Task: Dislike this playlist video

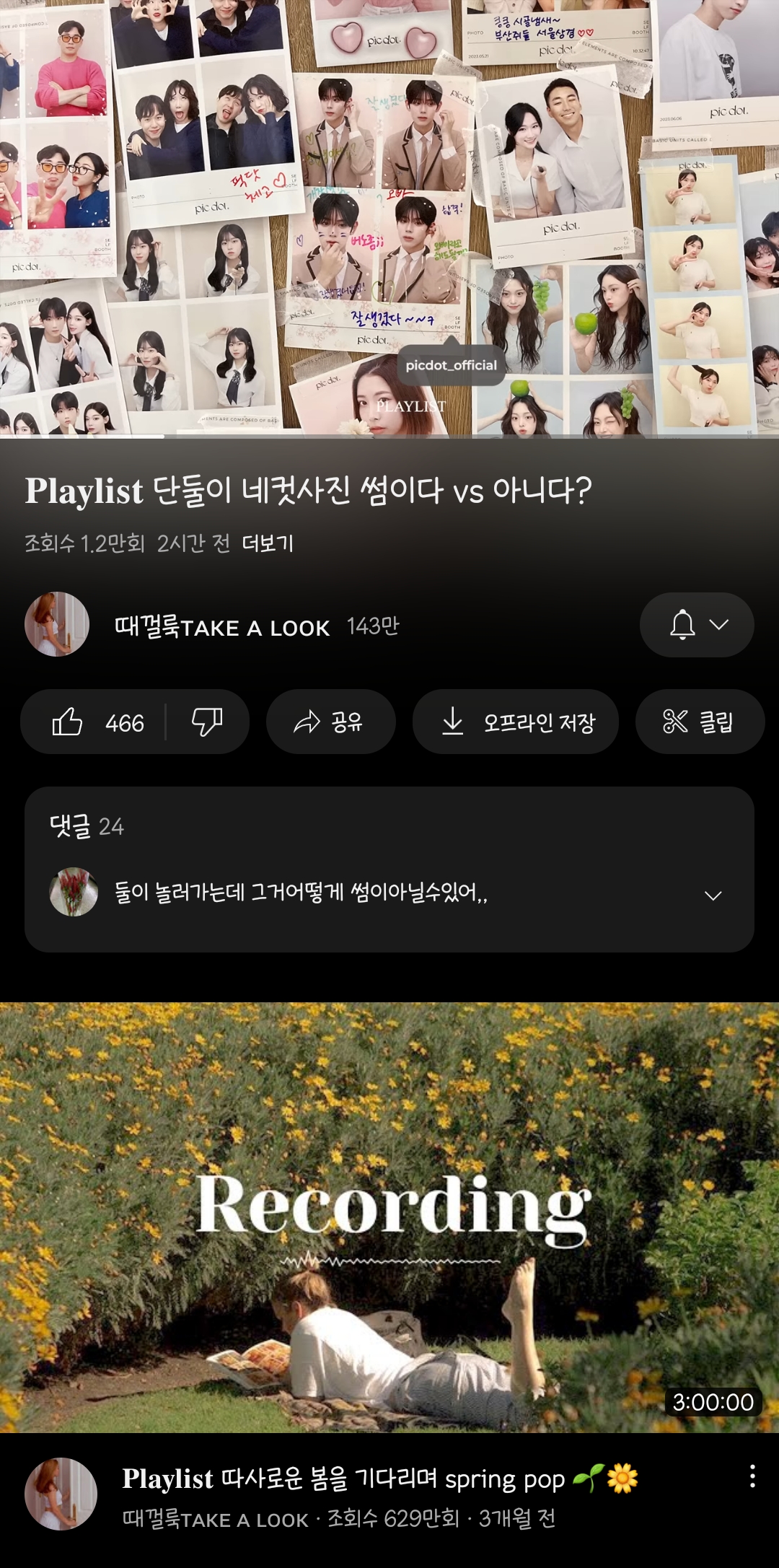Action: [206, 722]
